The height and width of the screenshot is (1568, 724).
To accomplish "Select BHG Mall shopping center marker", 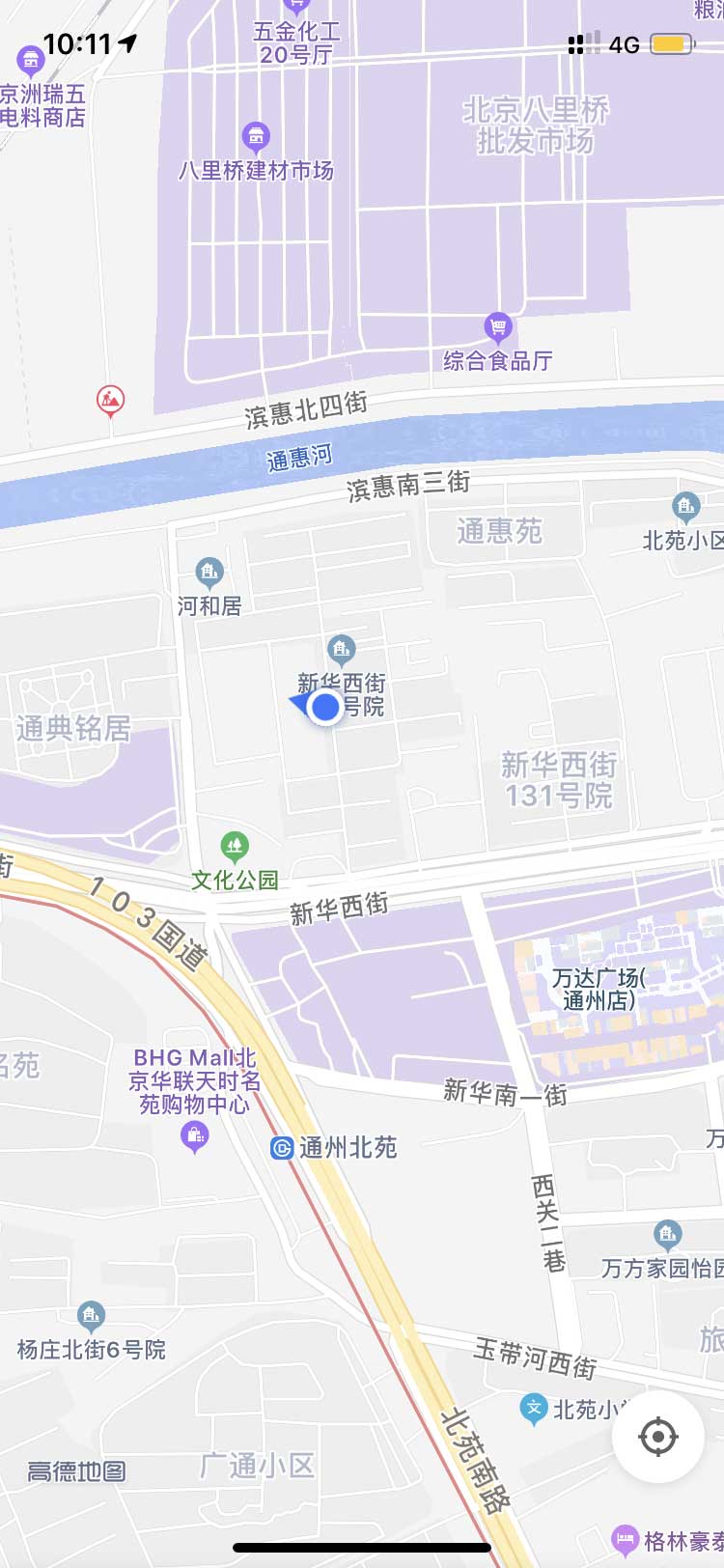I will [195, 1136].
